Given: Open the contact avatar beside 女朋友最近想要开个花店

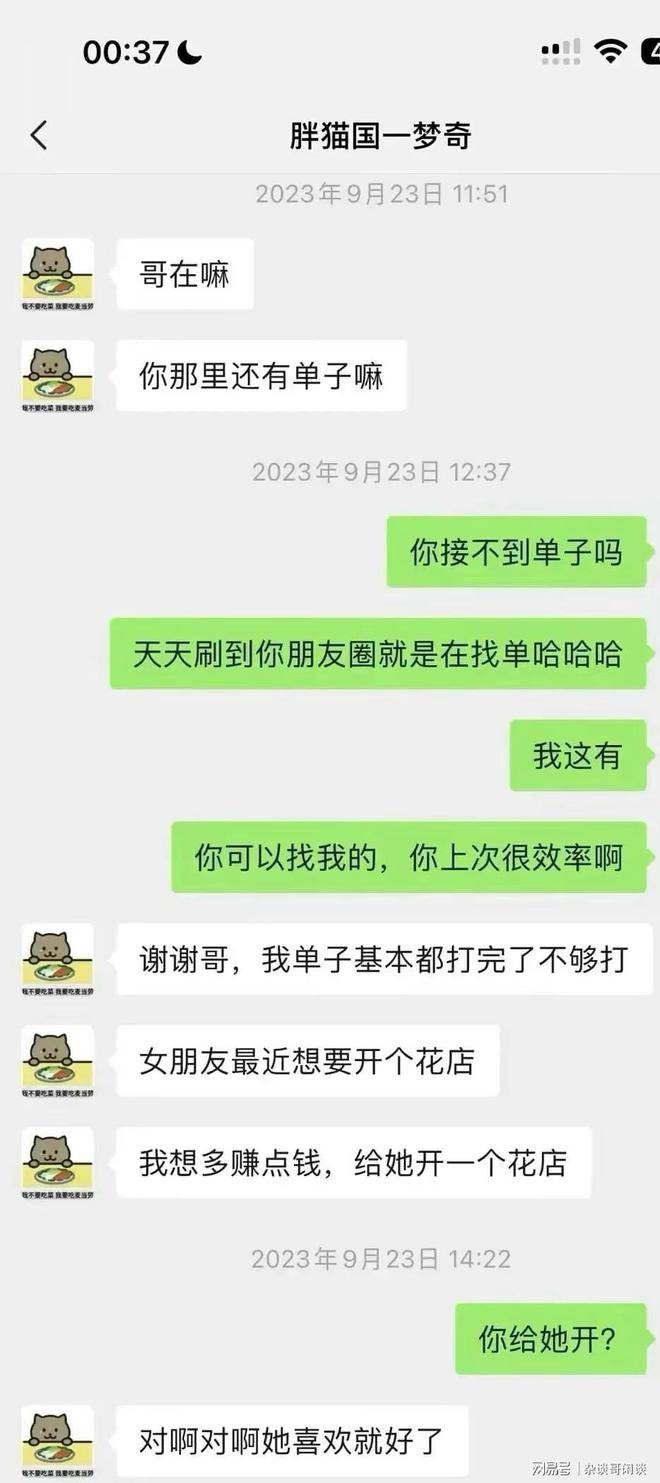Looking at the screenshot, I should pyautogui.click(x=58, y=1061).
